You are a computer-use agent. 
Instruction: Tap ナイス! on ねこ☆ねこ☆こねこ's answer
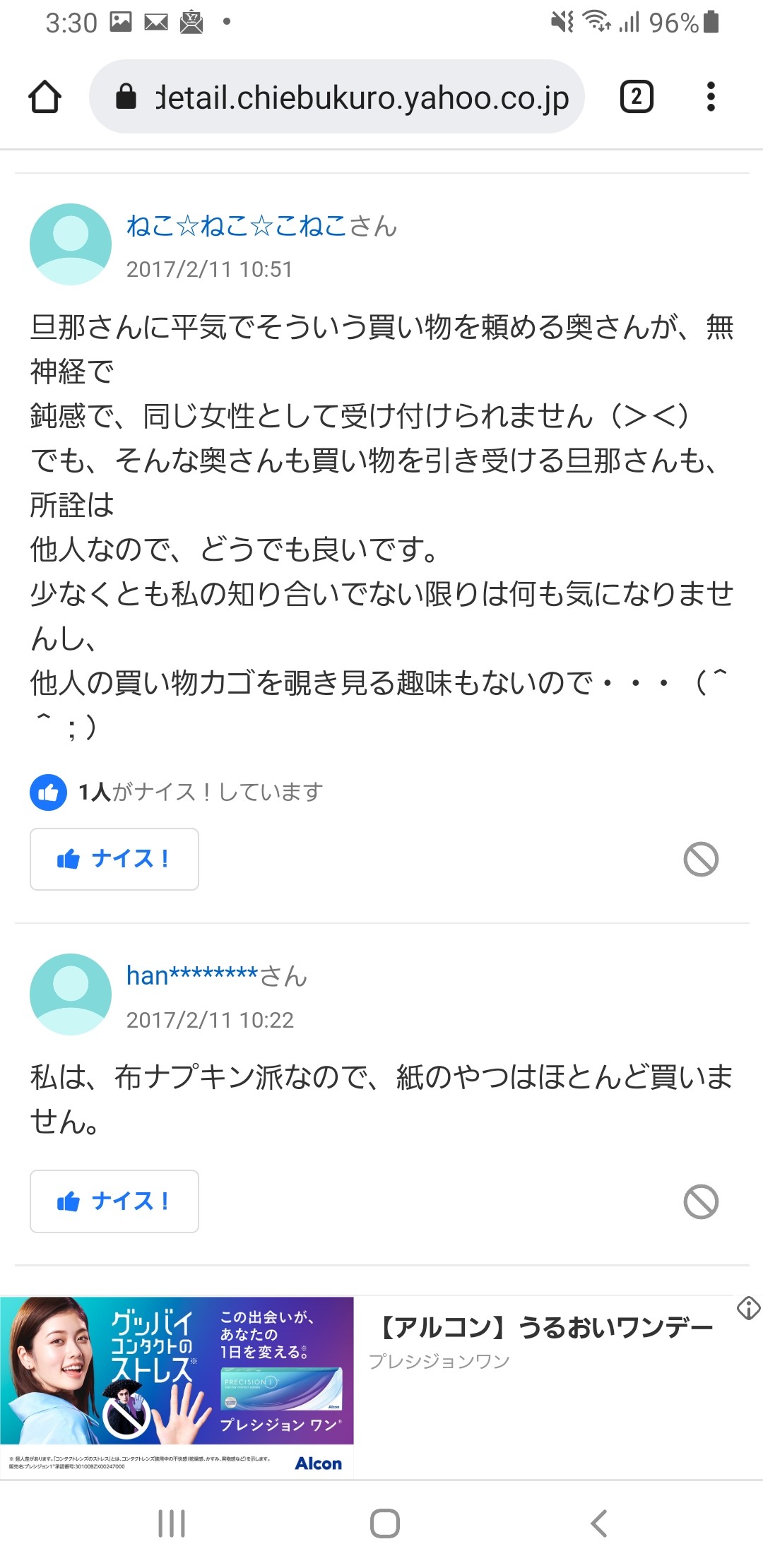pos(114,859)
